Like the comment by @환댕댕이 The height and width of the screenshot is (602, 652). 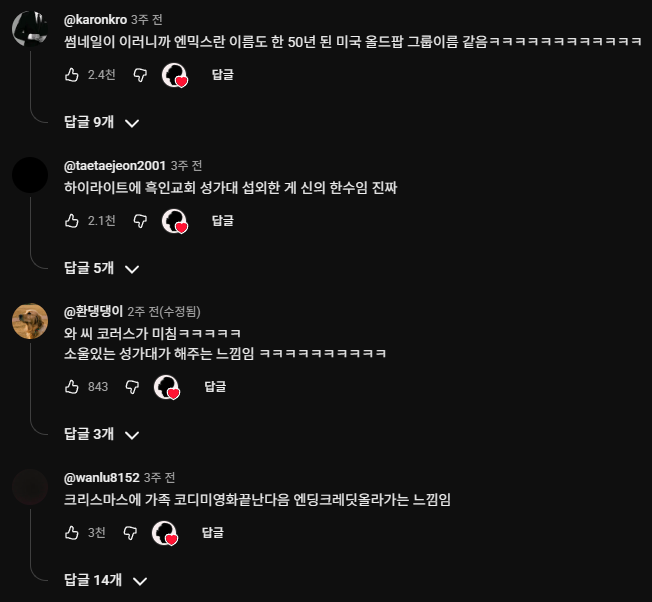click(x=72, y=387)
